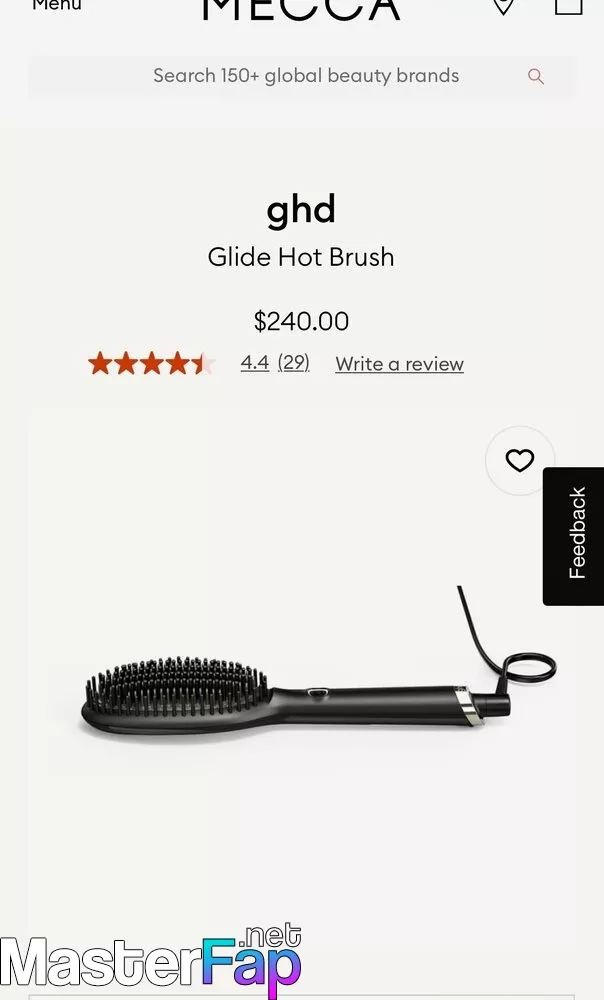
Task: Tap the magnifier search icon
Action: click(x=536, y=77)
